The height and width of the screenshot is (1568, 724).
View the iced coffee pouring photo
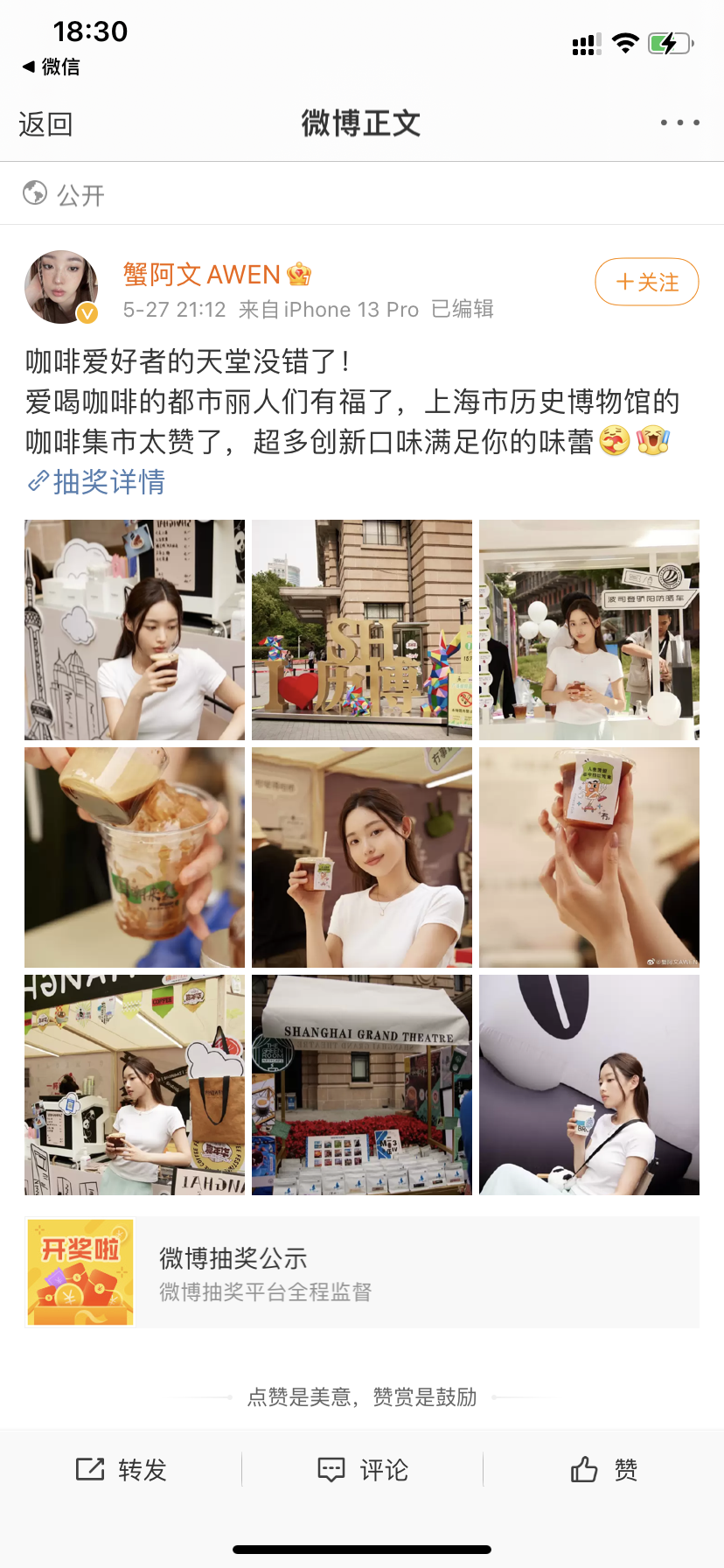coord(135,857)
